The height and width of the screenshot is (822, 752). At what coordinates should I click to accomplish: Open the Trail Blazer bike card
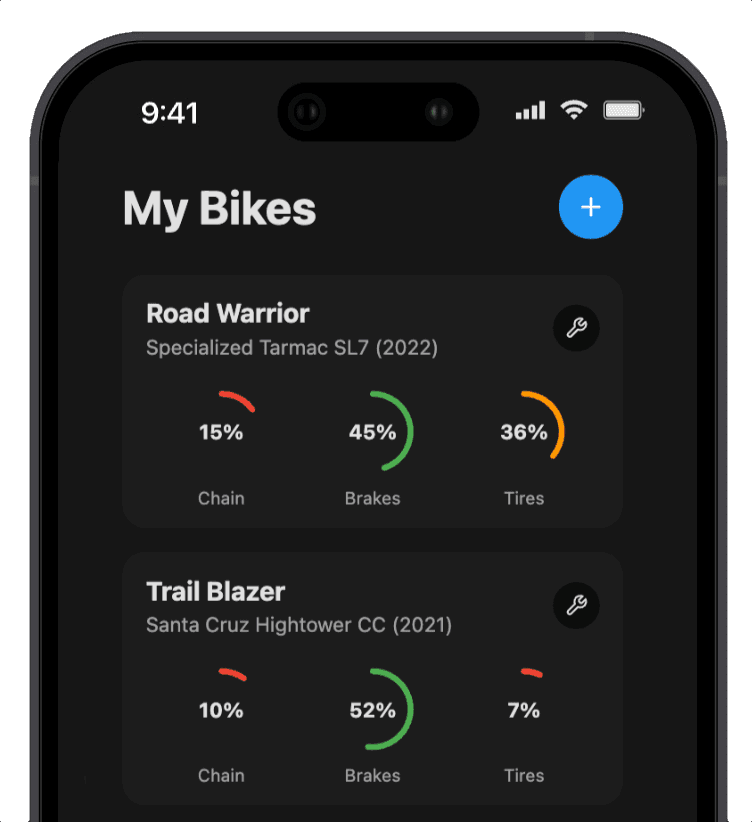coord(300,607)
